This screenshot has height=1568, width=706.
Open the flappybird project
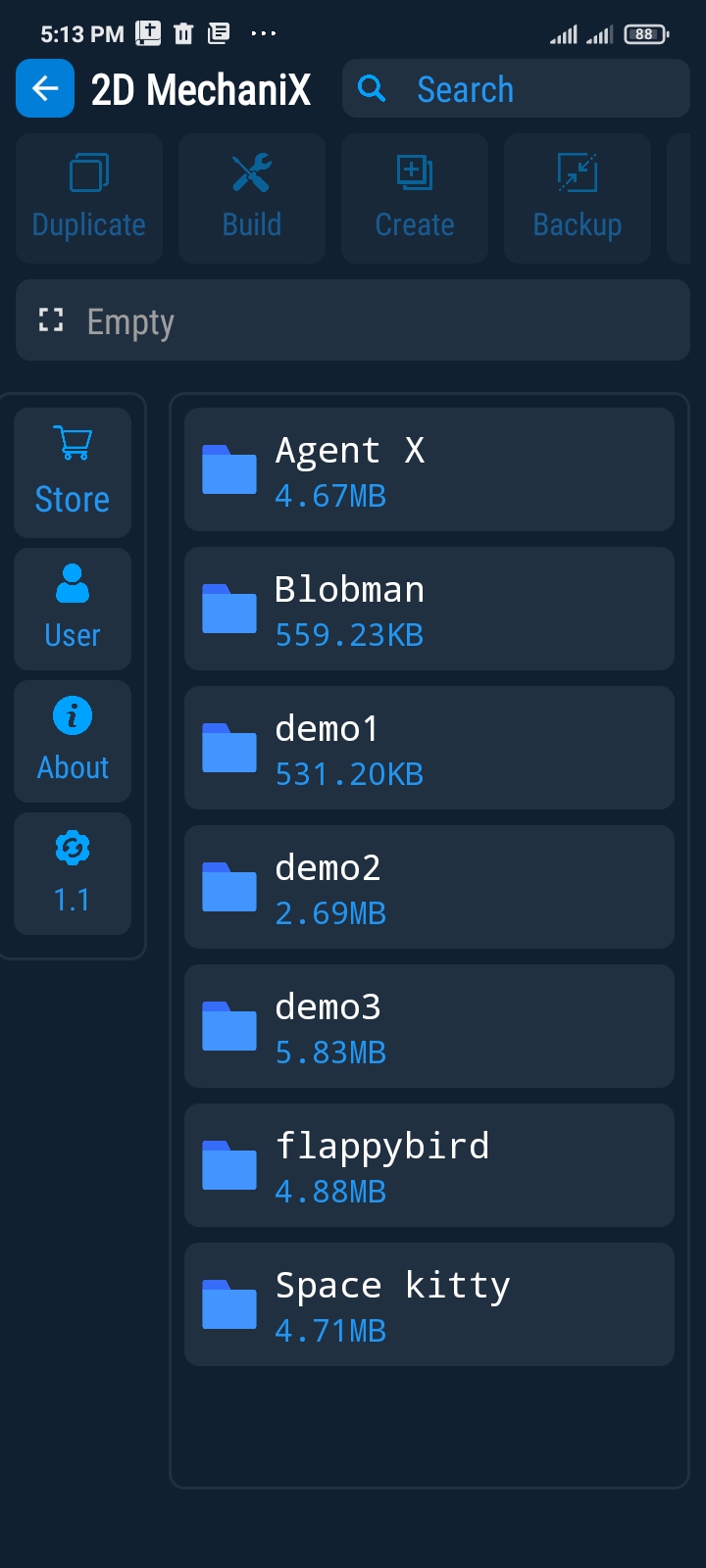[x=429, y=1165]
